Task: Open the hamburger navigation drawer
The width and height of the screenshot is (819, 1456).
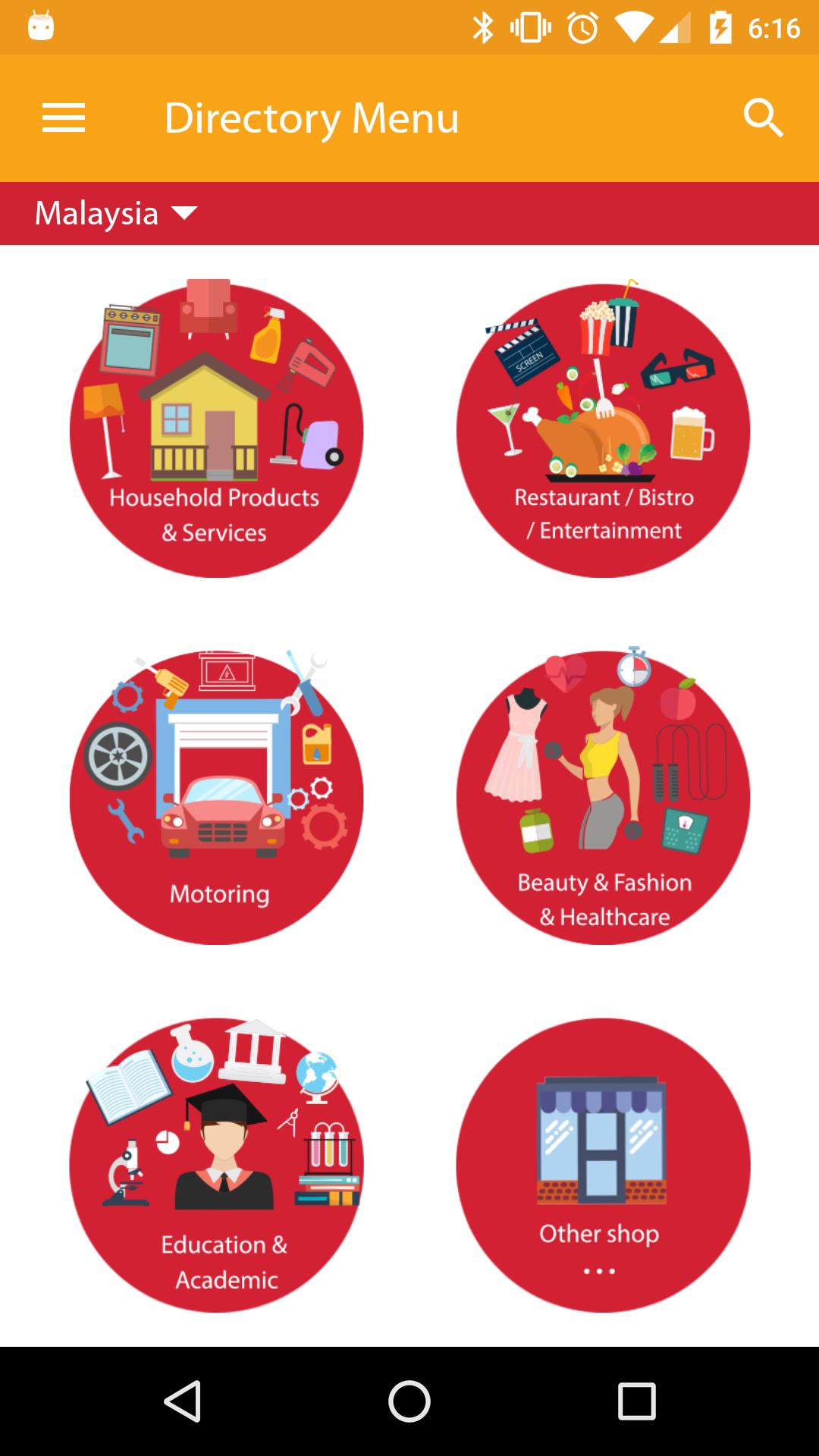Action: point(64,118)
